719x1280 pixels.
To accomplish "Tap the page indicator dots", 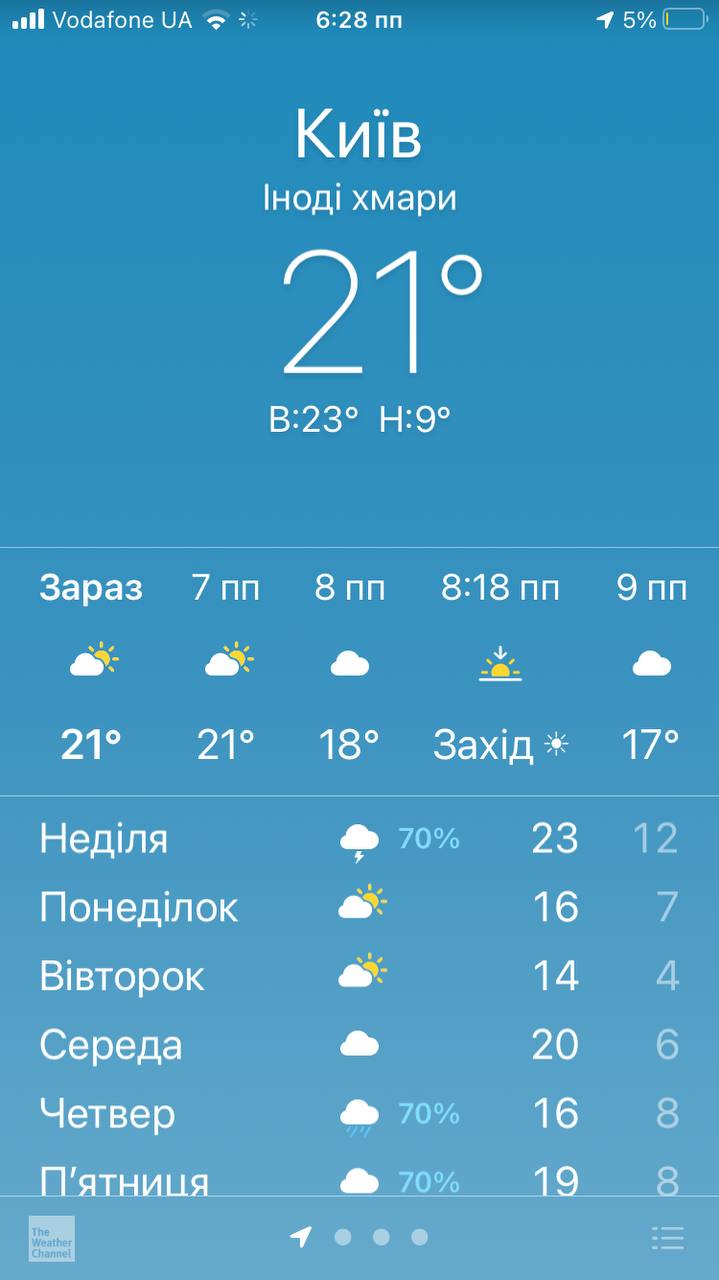I will [359, 1237].
